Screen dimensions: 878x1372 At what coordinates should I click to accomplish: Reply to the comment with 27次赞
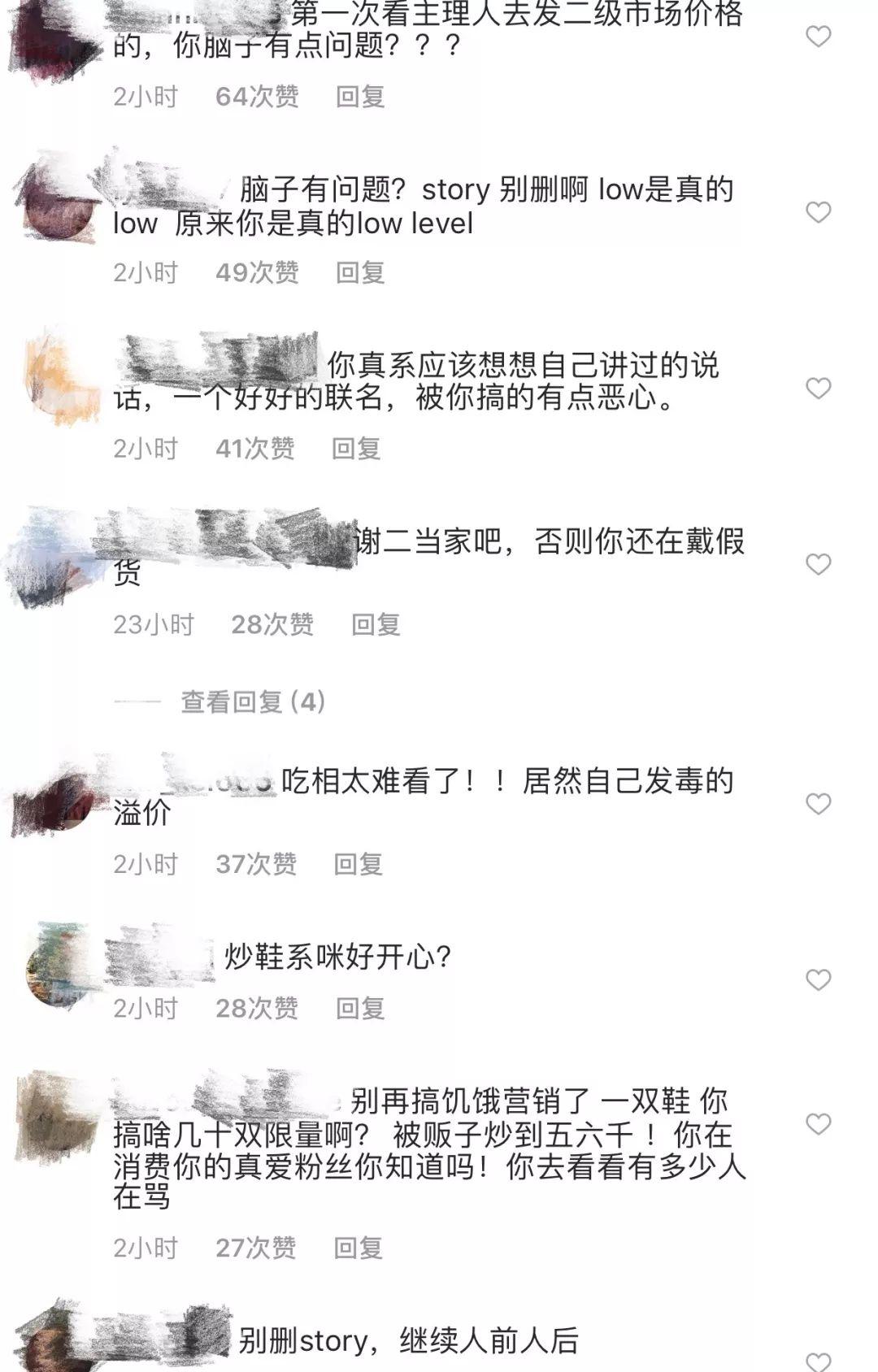pos(358,1248)
